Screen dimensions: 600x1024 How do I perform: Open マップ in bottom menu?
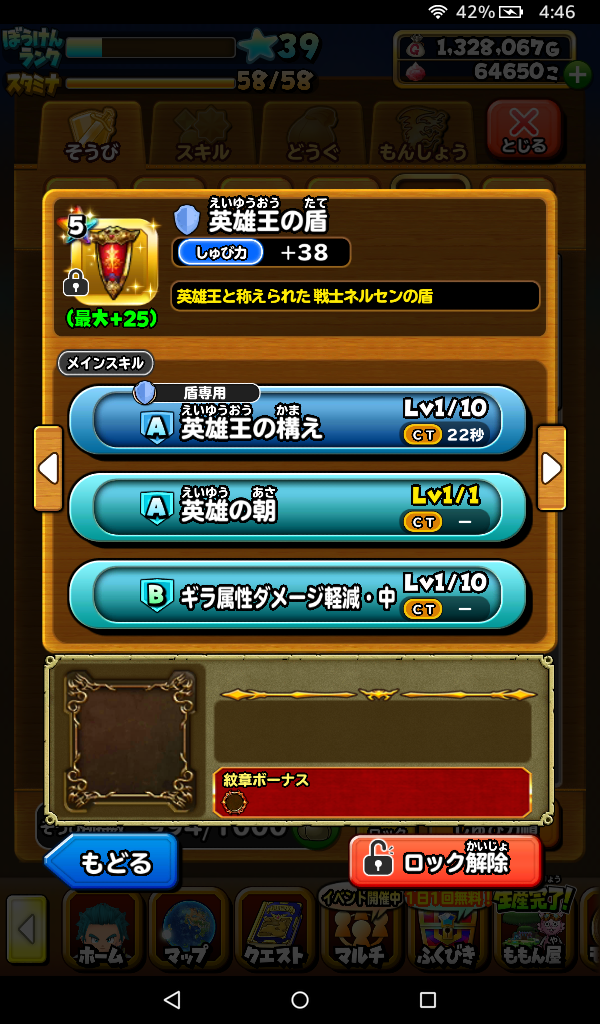click(x=188, y=931)
